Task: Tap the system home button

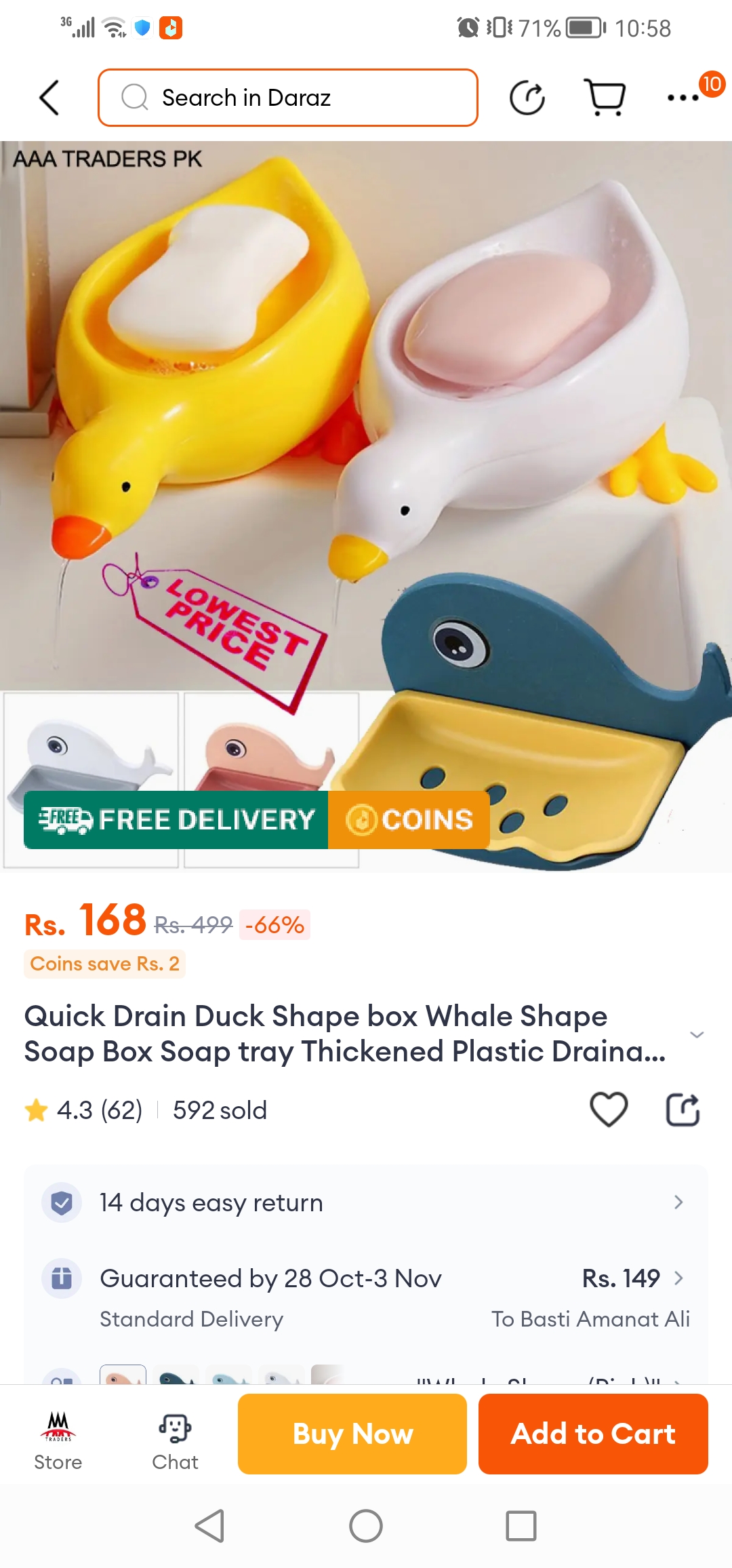Action: point(366,1526)
